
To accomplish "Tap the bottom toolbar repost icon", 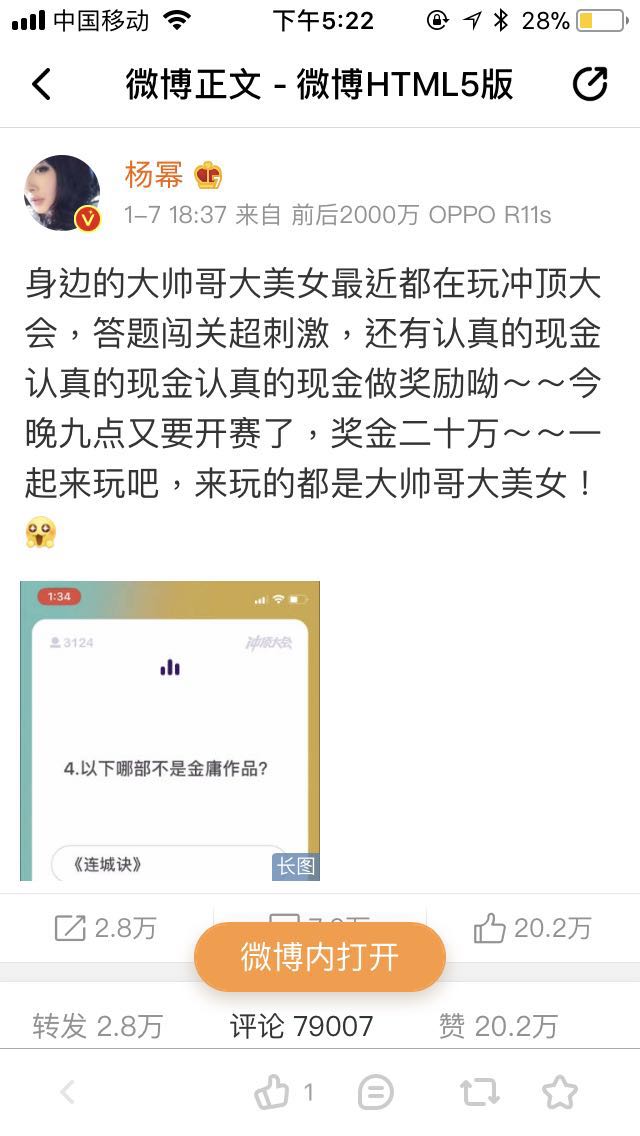I will click(479, 1092).
